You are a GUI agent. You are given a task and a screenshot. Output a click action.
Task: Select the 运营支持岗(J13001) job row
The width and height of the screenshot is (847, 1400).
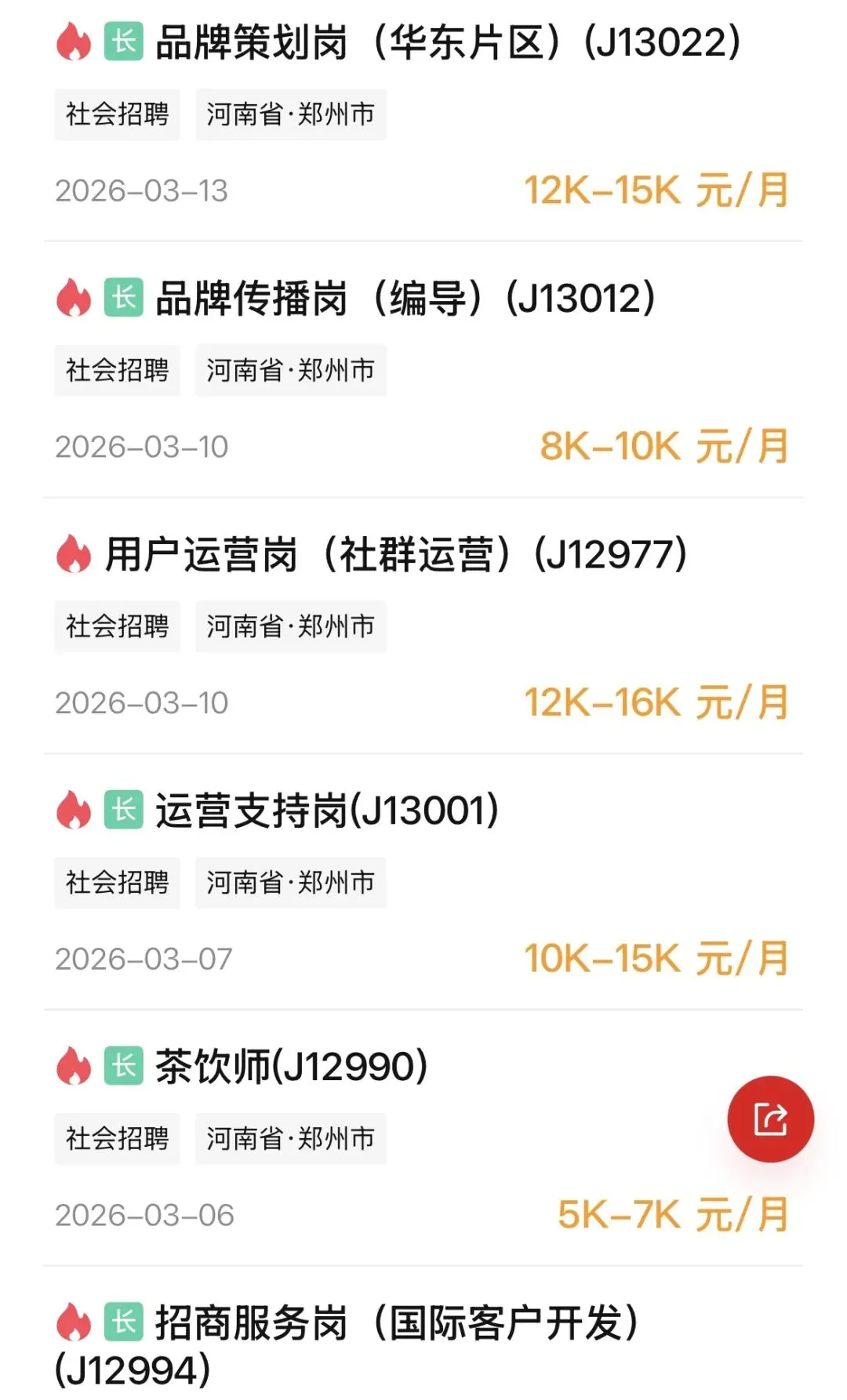(x=326, y=811)
